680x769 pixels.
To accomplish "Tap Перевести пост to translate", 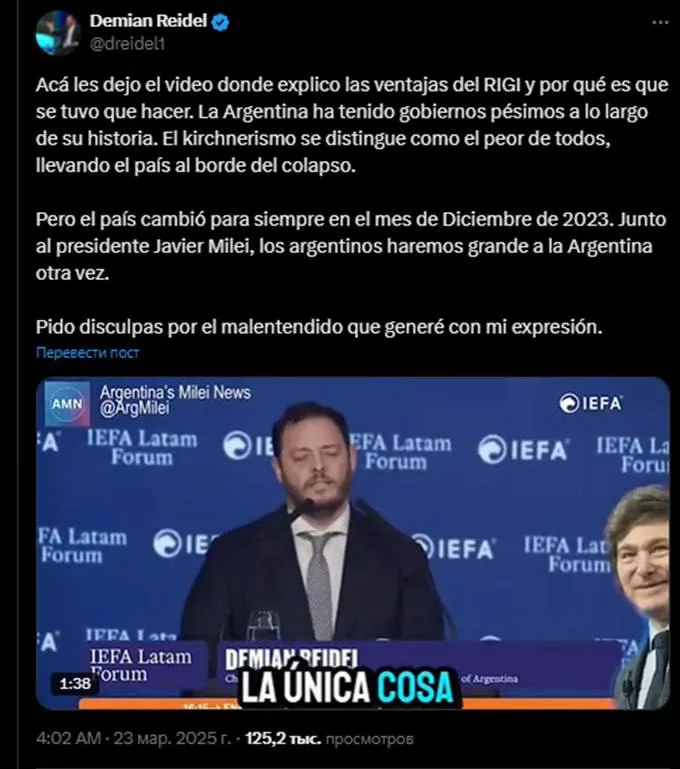I will pos(88,353).
